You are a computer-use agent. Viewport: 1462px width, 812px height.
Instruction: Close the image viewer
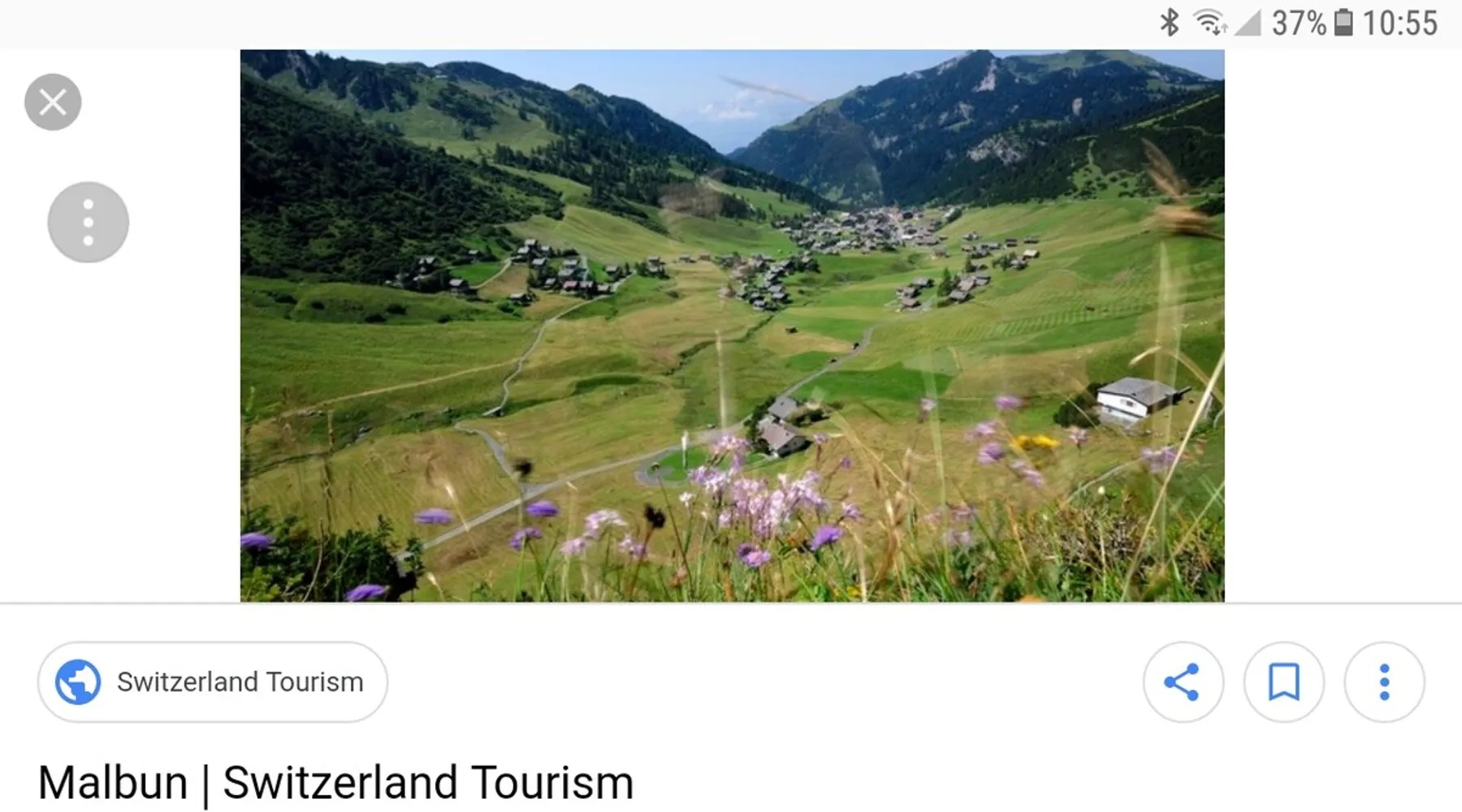click(53, 102)
